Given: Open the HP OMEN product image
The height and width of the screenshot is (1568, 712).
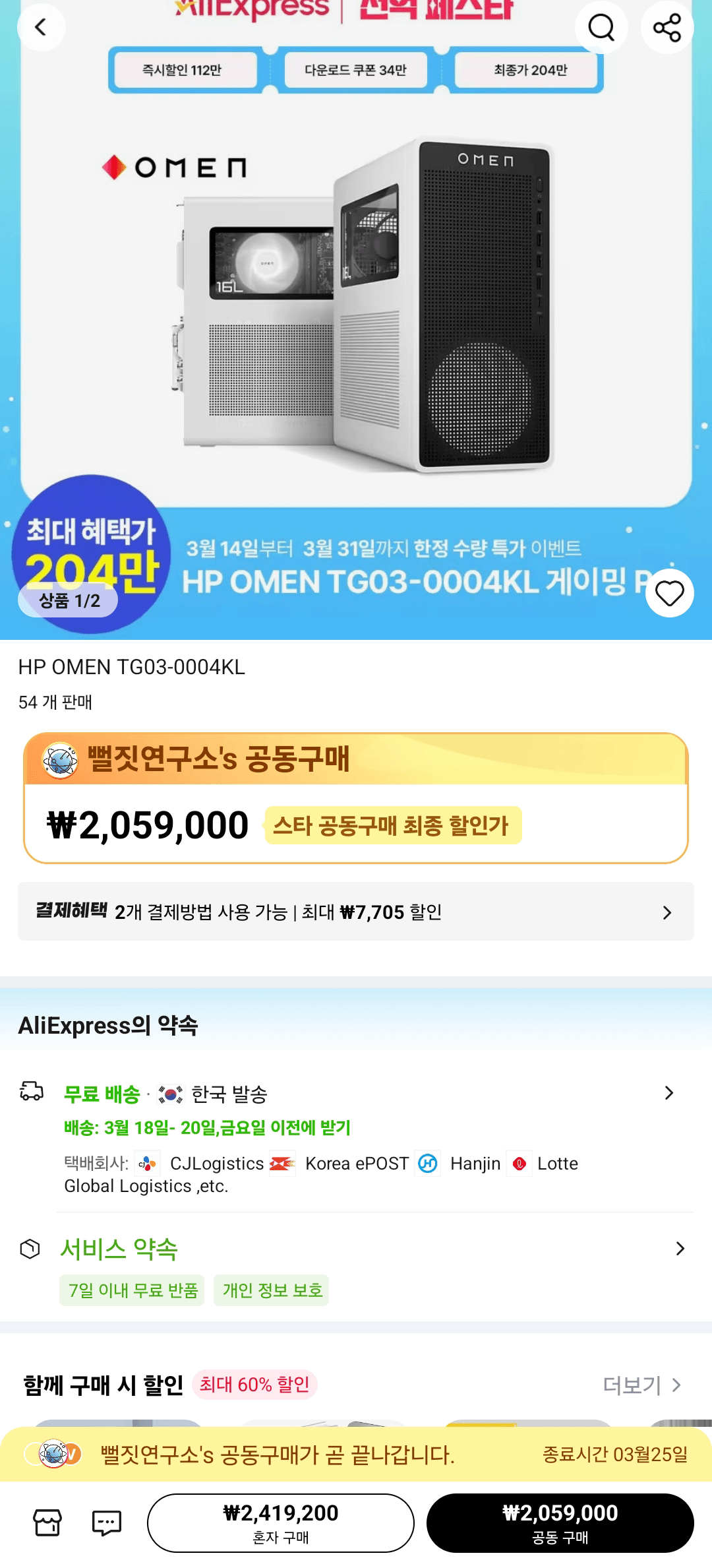Looking at the screenshot, I should (x=356, y=303).
